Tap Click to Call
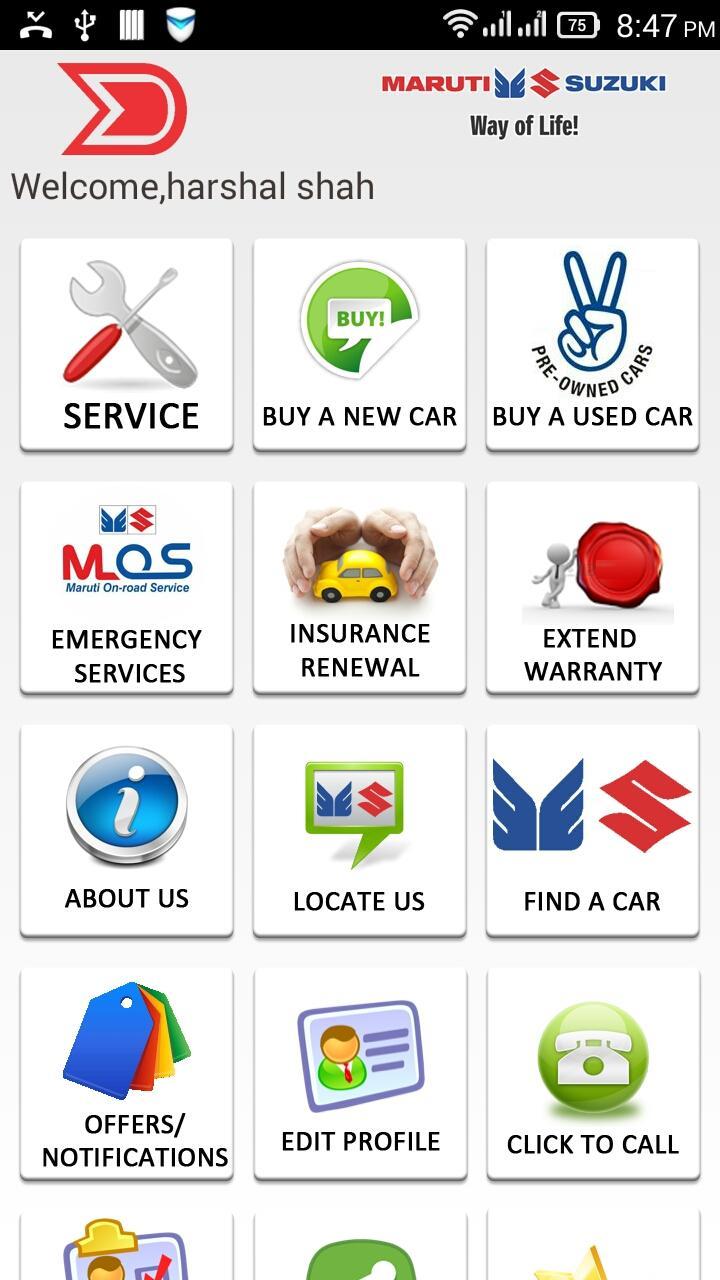The image size is (720, 1280). click(592, 1073)
